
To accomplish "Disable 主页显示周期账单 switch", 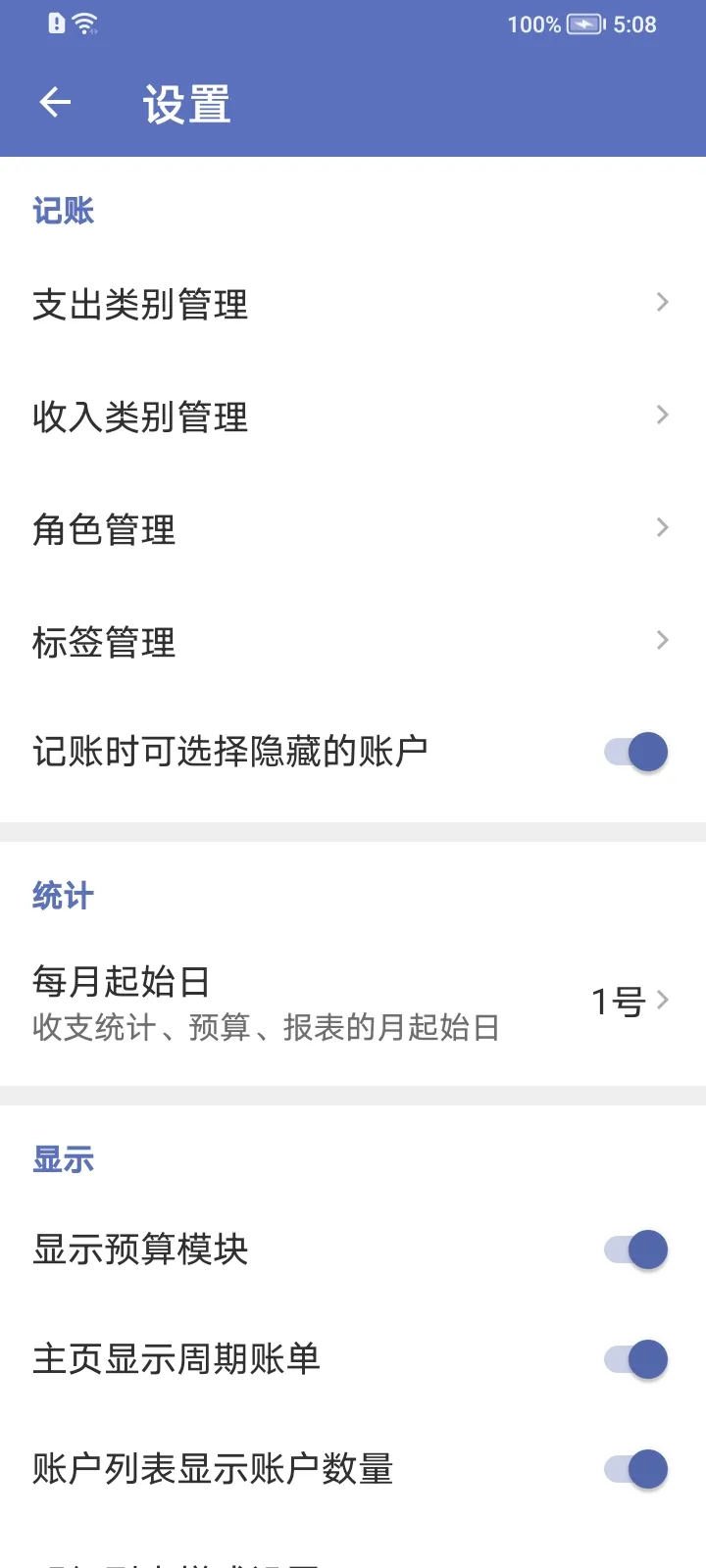I will (635, 1360).
